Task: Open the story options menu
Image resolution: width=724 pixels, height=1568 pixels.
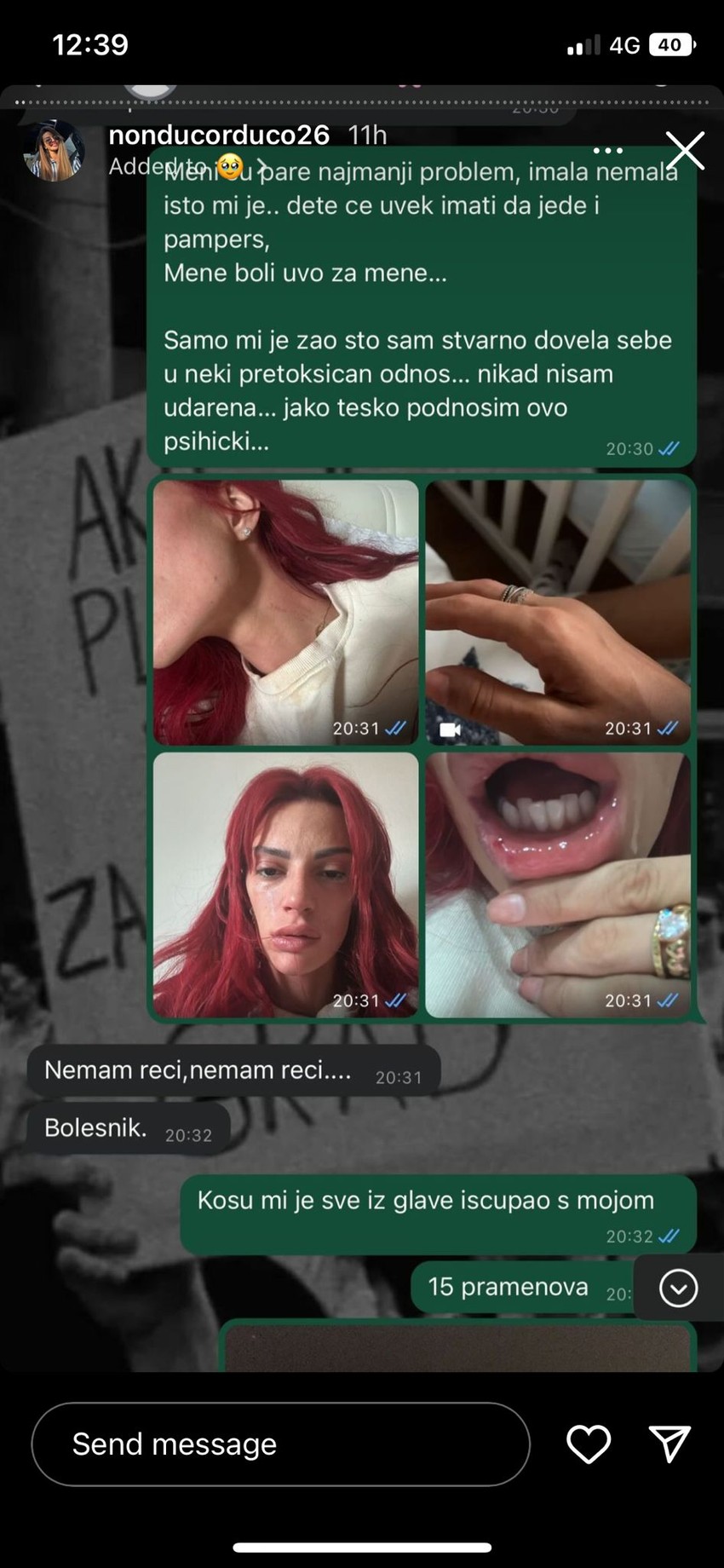Action: (x=607, y=151)
